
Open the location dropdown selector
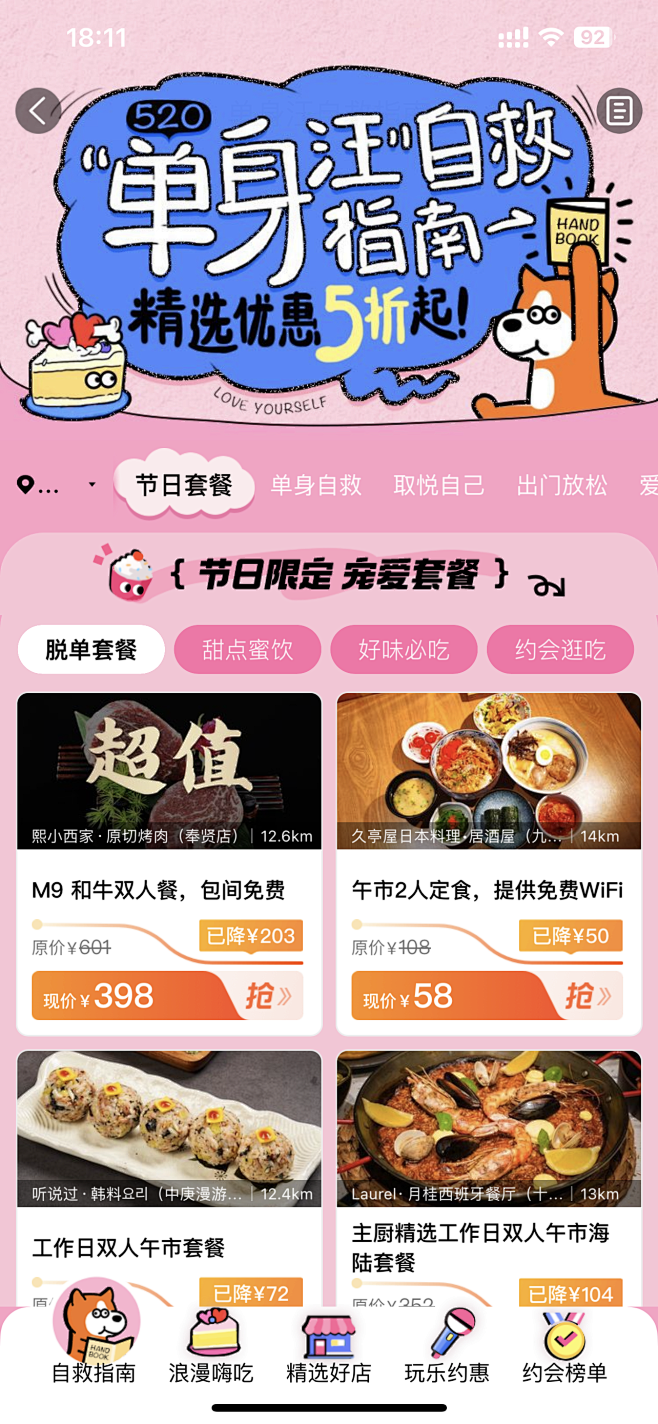pos(58,486)
